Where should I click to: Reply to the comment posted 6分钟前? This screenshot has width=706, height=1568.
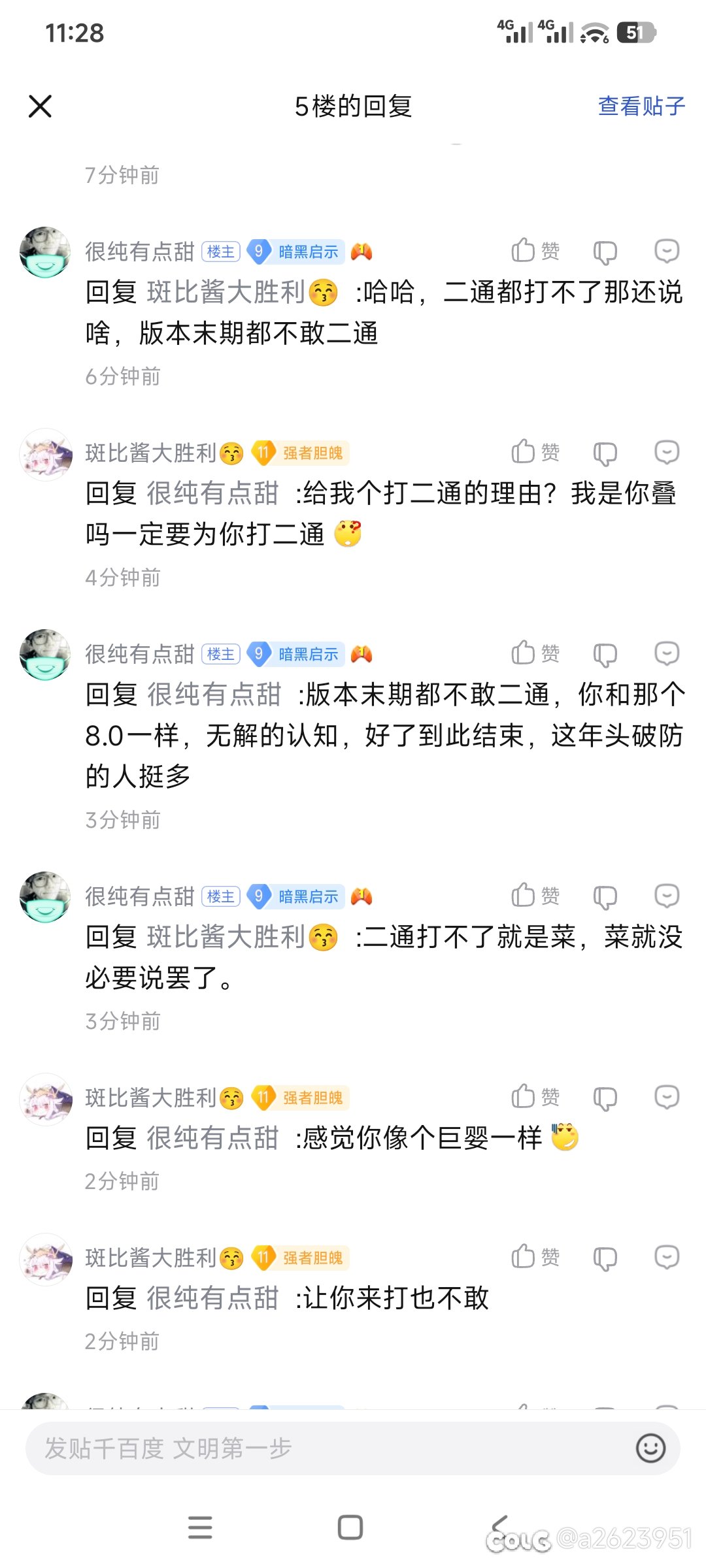pyautogui.click(x=667, y=251)
